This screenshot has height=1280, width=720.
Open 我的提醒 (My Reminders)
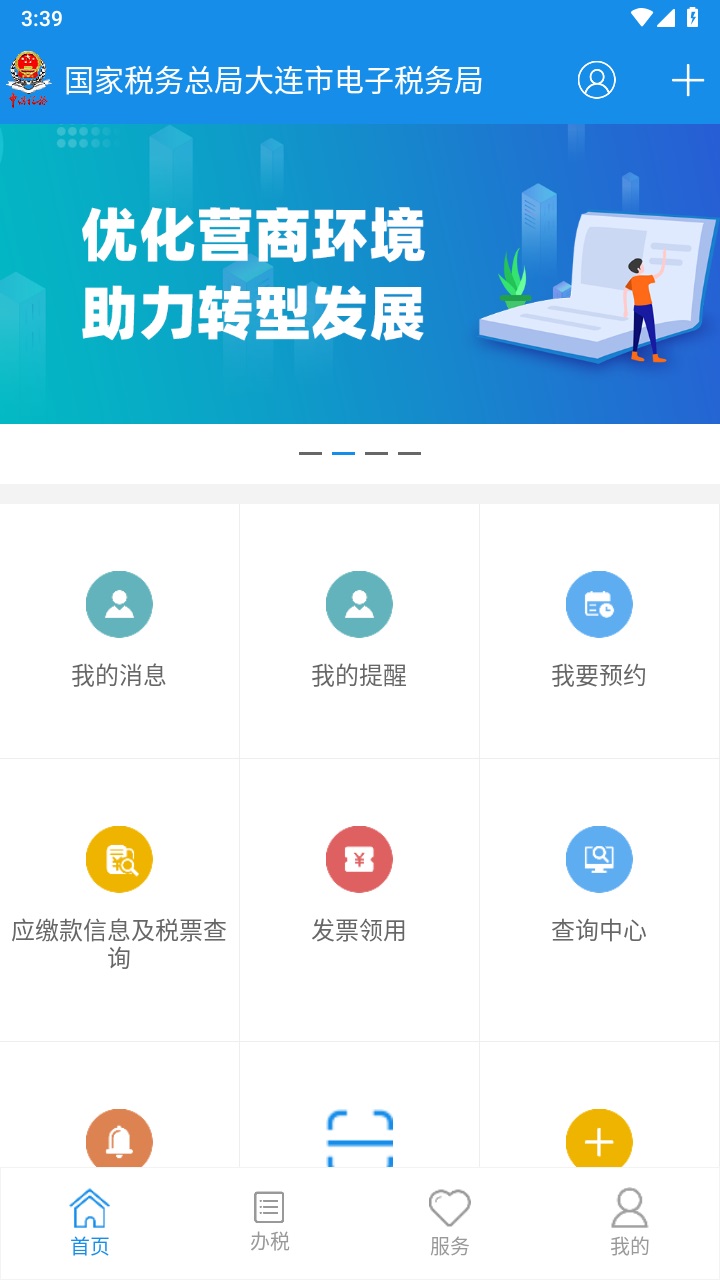359,630
